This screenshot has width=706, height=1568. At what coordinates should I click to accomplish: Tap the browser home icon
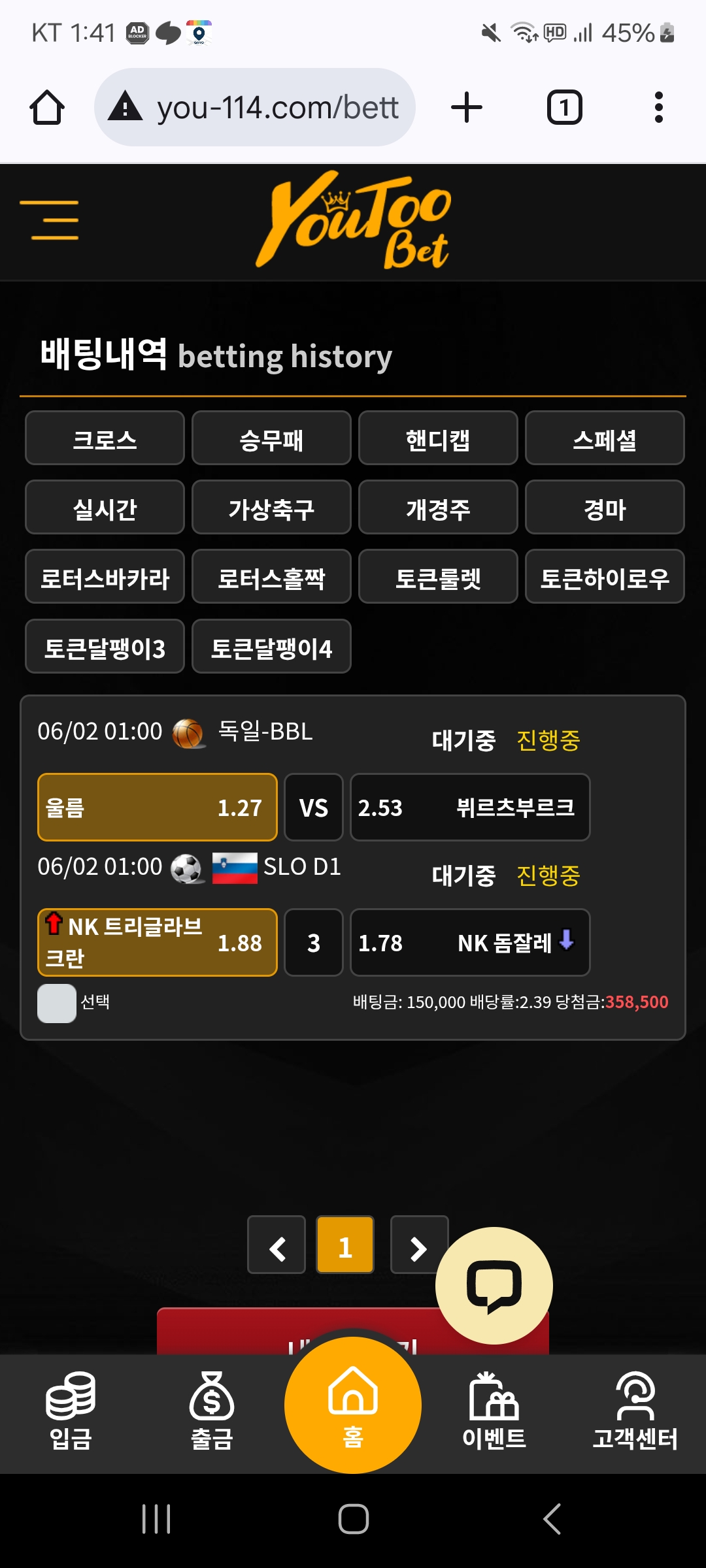47,107
